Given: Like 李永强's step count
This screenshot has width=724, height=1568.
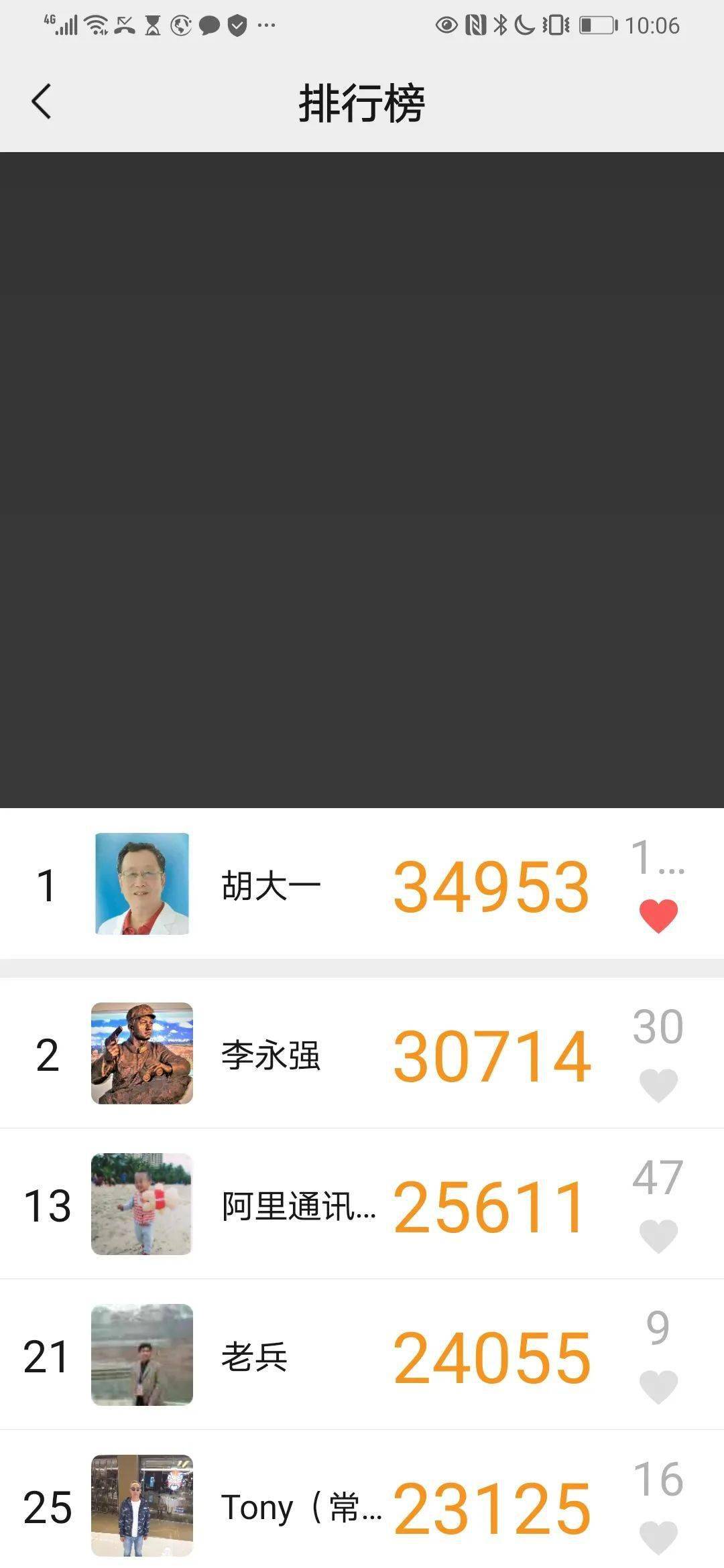Looking at the screenshot, I should 658,1085.
